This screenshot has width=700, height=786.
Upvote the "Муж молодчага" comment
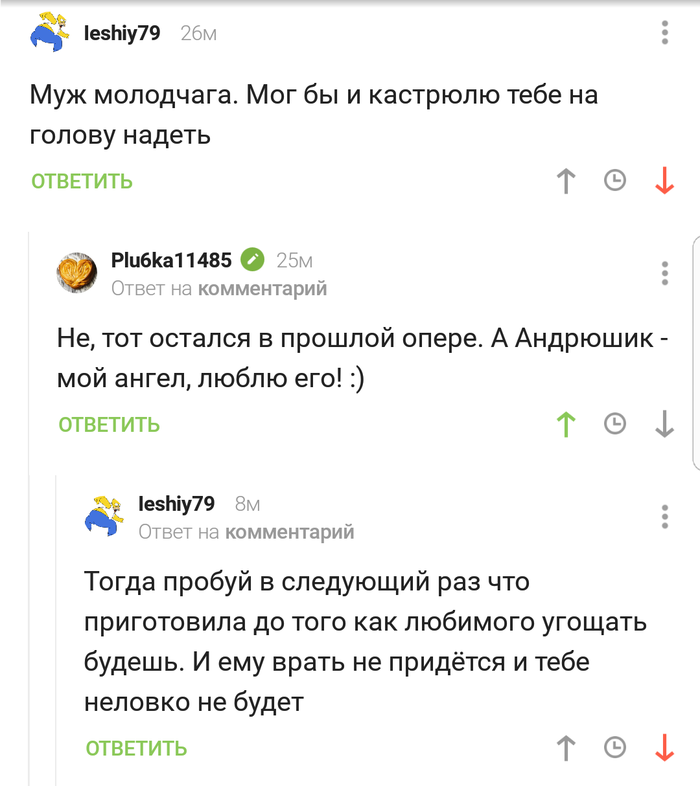coord(566,181)
